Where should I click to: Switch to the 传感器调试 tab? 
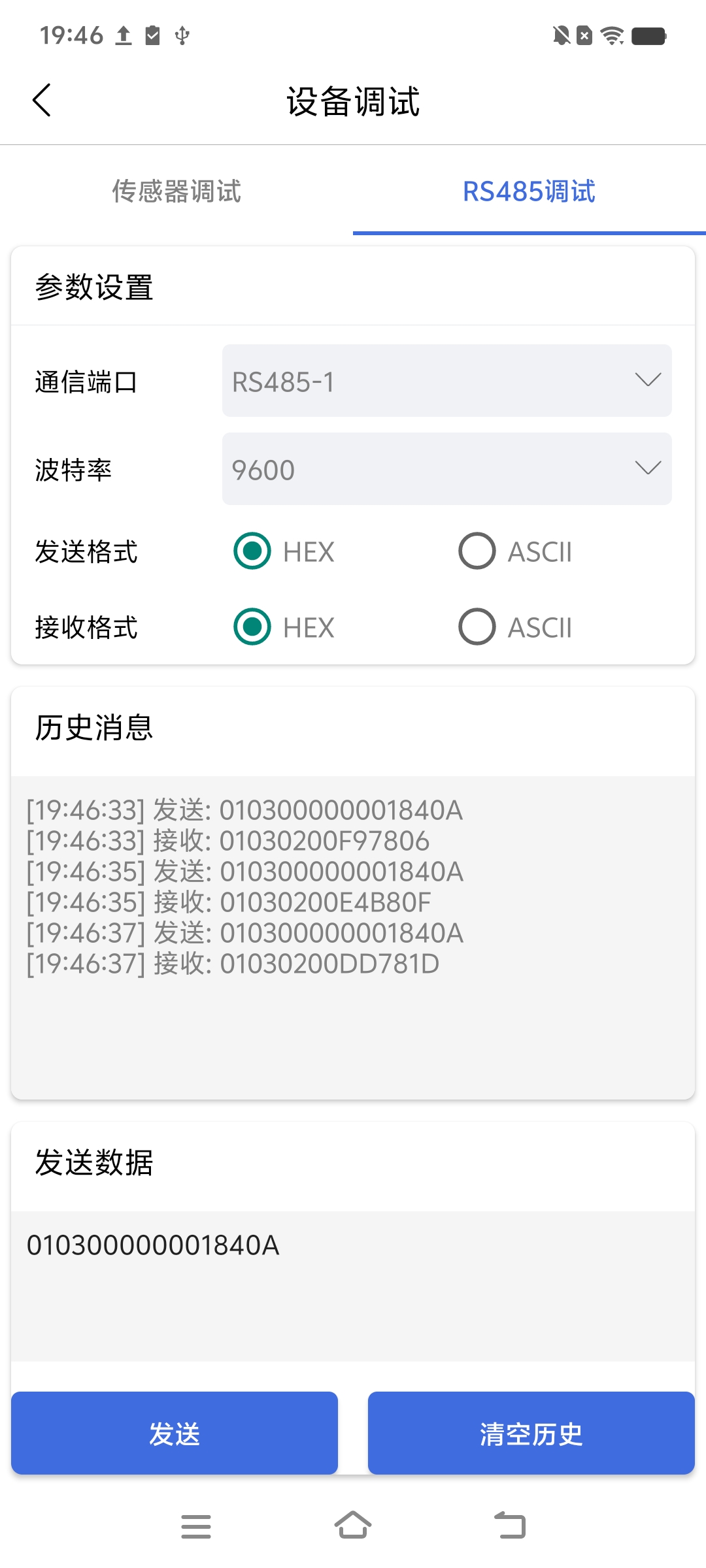pos(176,191)
